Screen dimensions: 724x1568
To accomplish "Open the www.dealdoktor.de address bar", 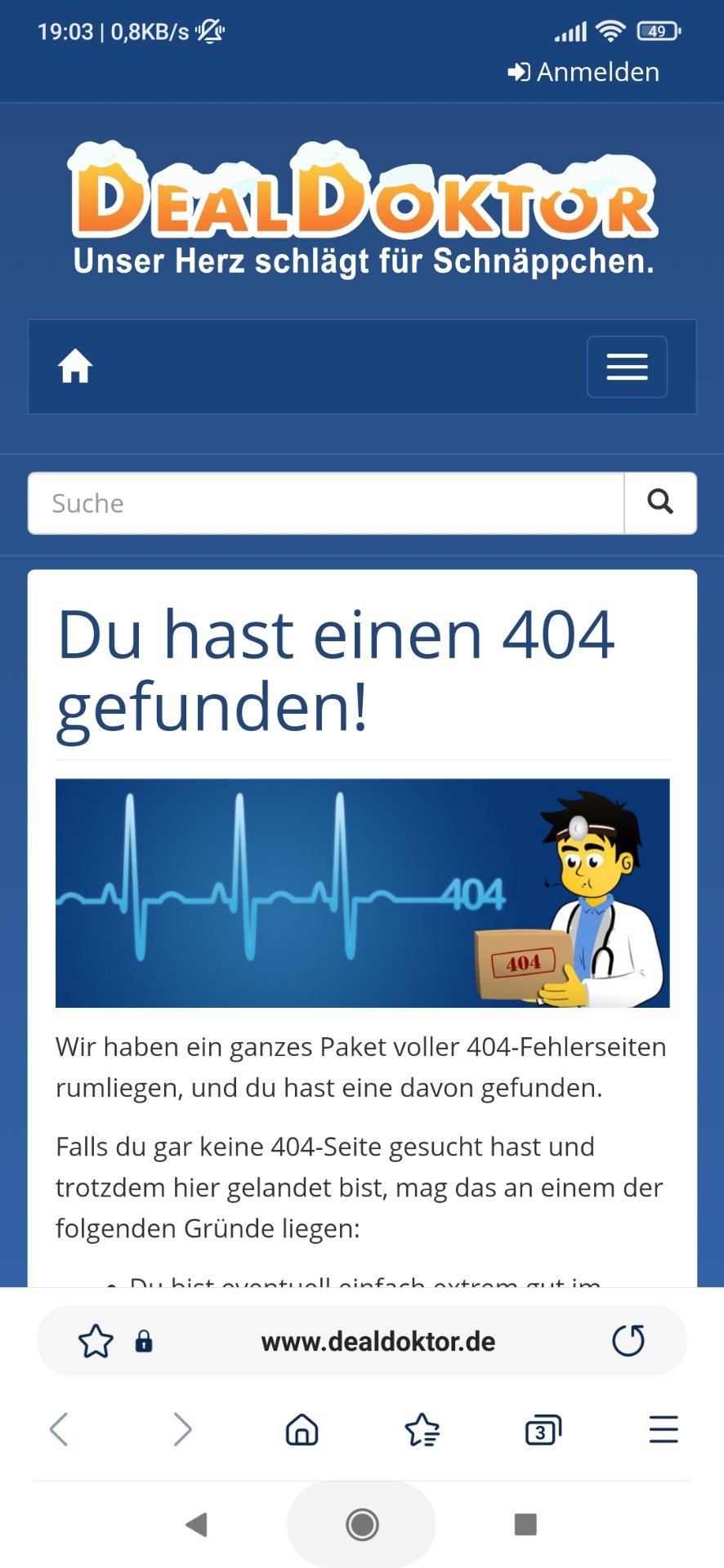I will [378, 1341].
